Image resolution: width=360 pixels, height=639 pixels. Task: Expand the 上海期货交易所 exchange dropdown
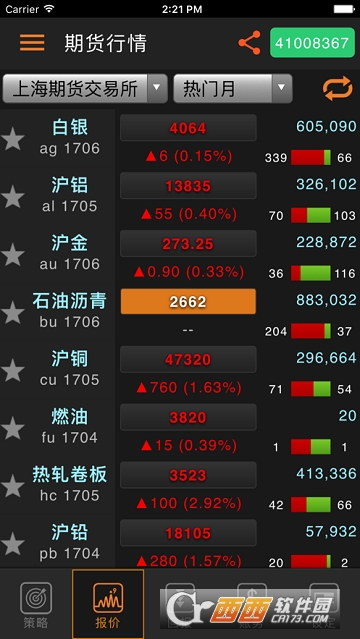pyautogui.click(x=85, y=88)
